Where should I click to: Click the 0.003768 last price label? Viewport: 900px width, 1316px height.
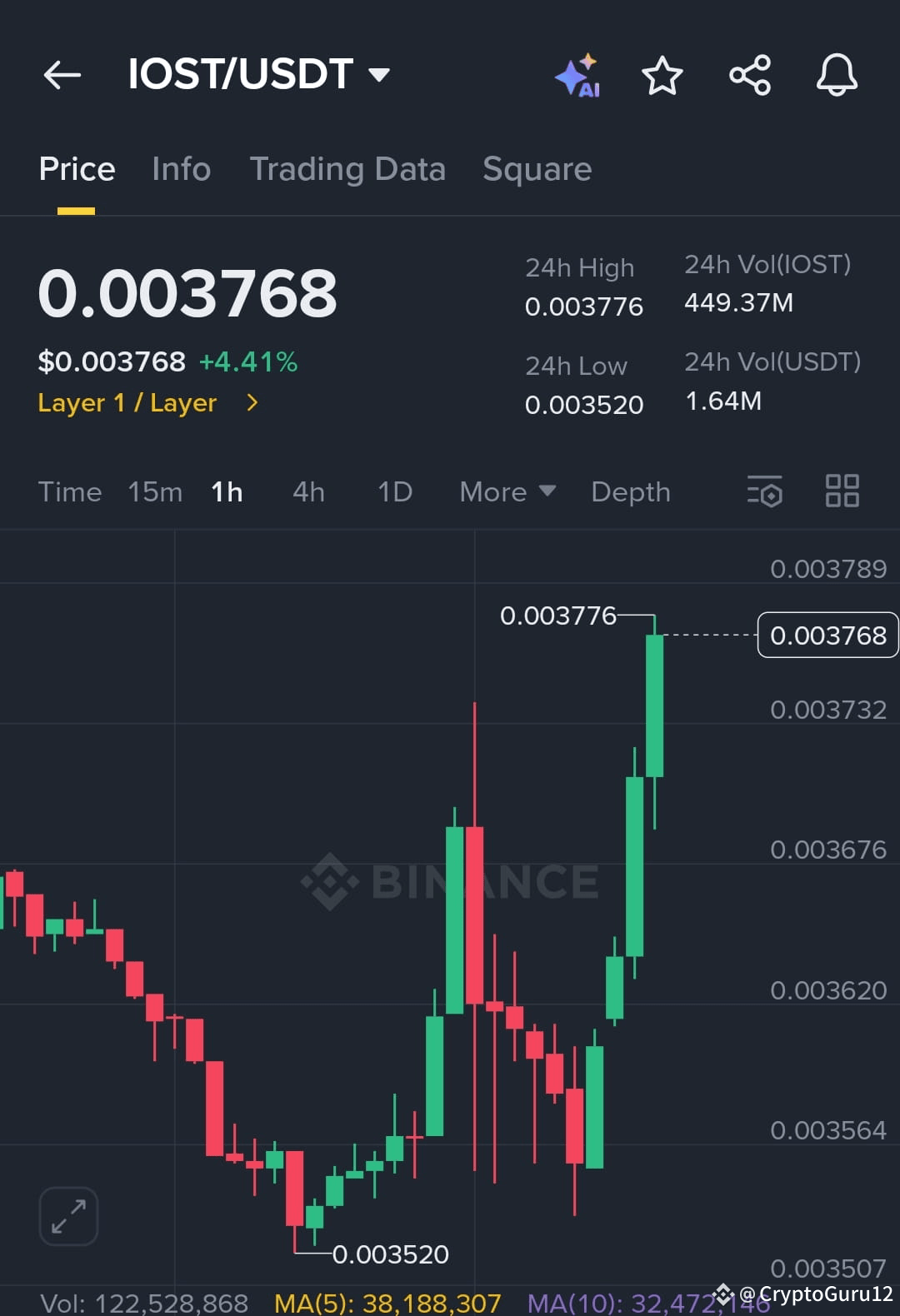click(826, 635)
